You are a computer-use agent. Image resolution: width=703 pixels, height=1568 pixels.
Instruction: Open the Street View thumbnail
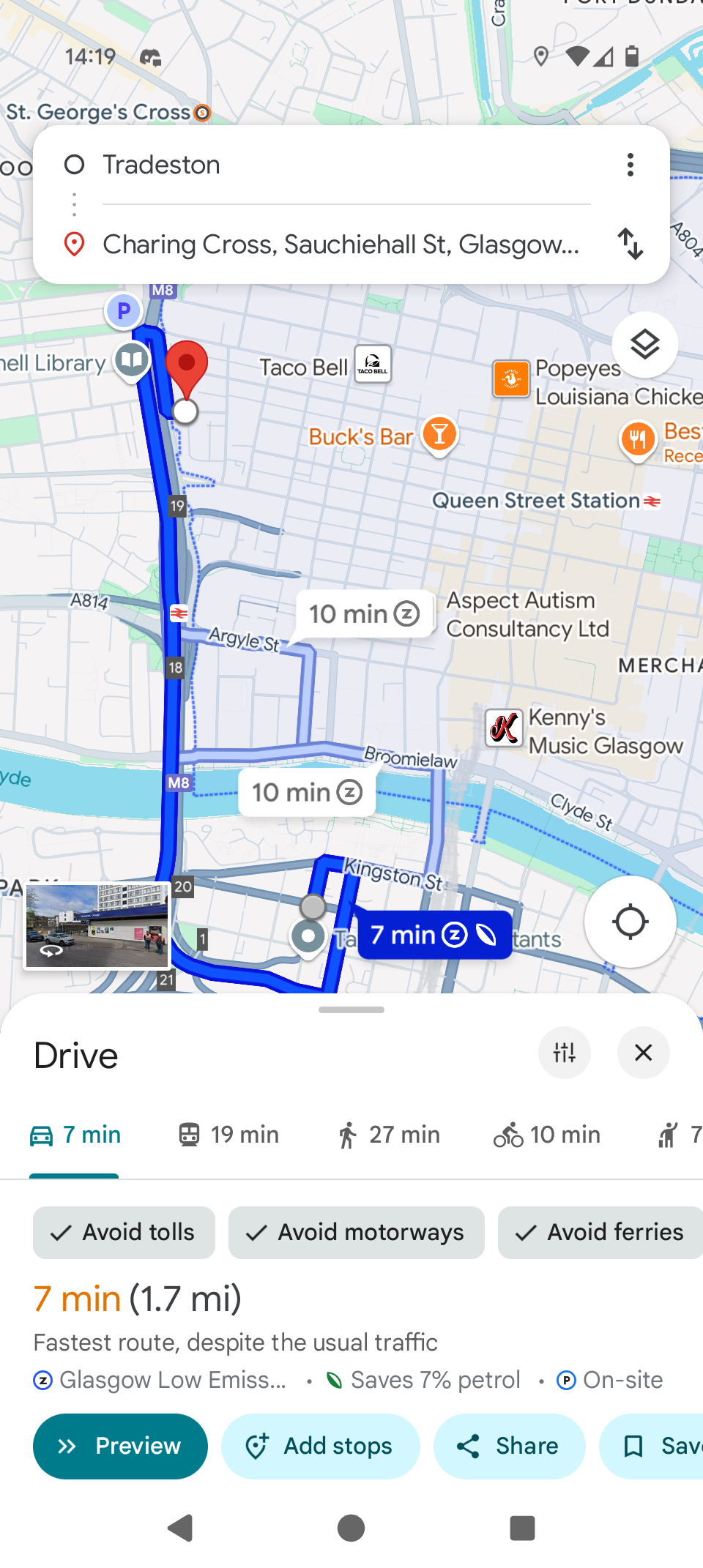97,925
